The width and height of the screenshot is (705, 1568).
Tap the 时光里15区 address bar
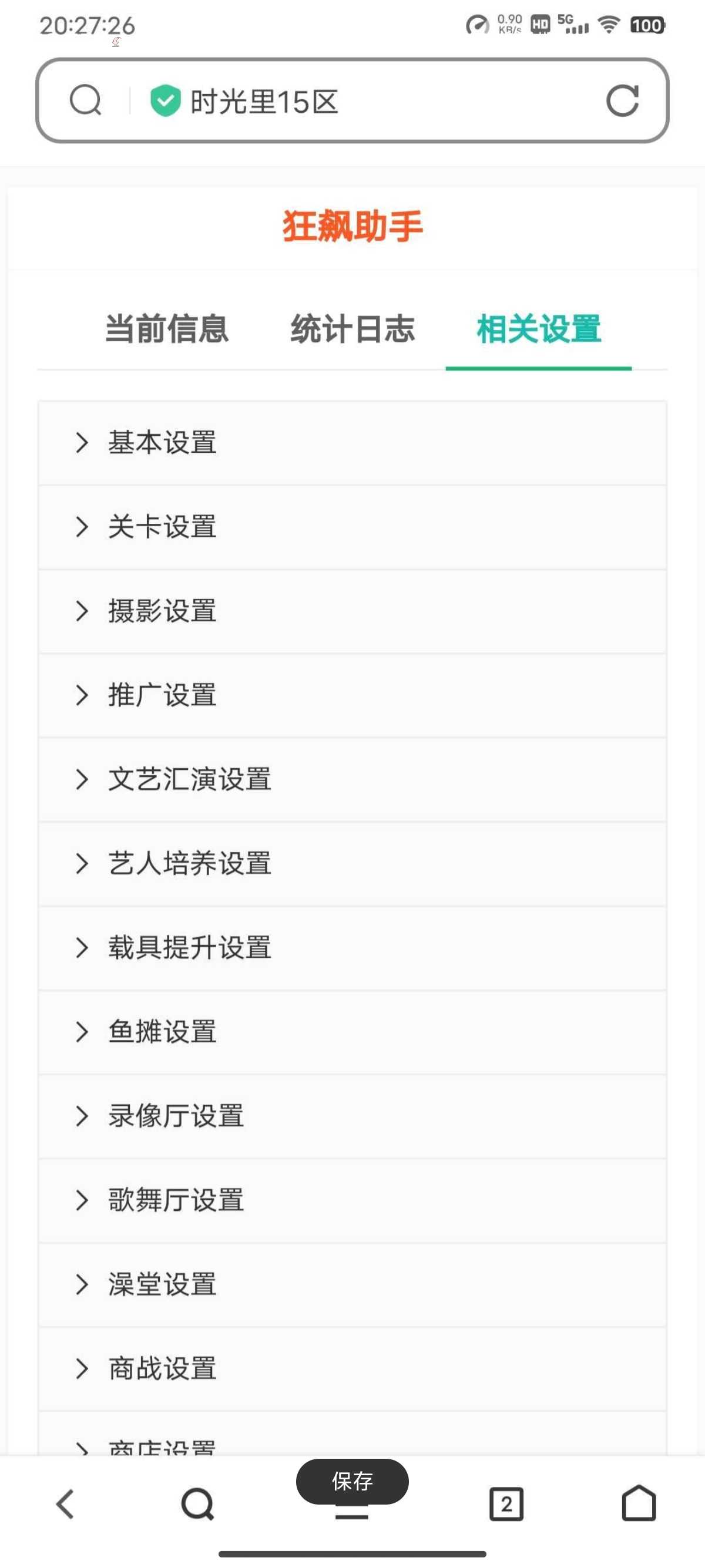[352, 100]
